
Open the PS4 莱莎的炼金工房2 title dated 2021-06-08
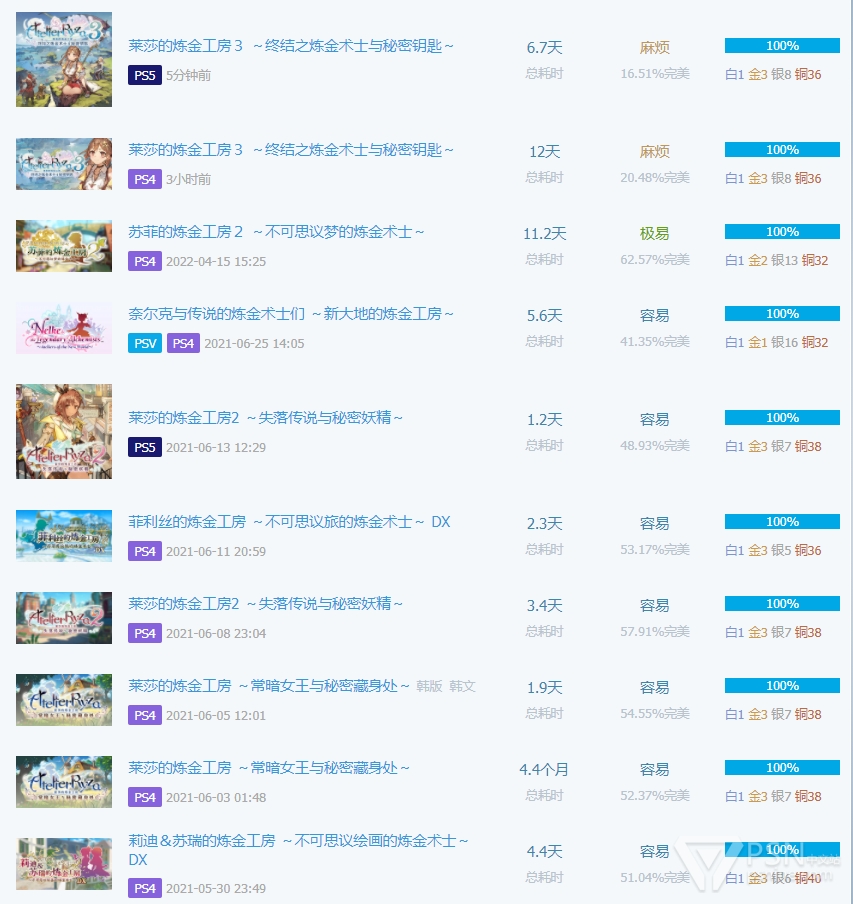pos(265,604)
